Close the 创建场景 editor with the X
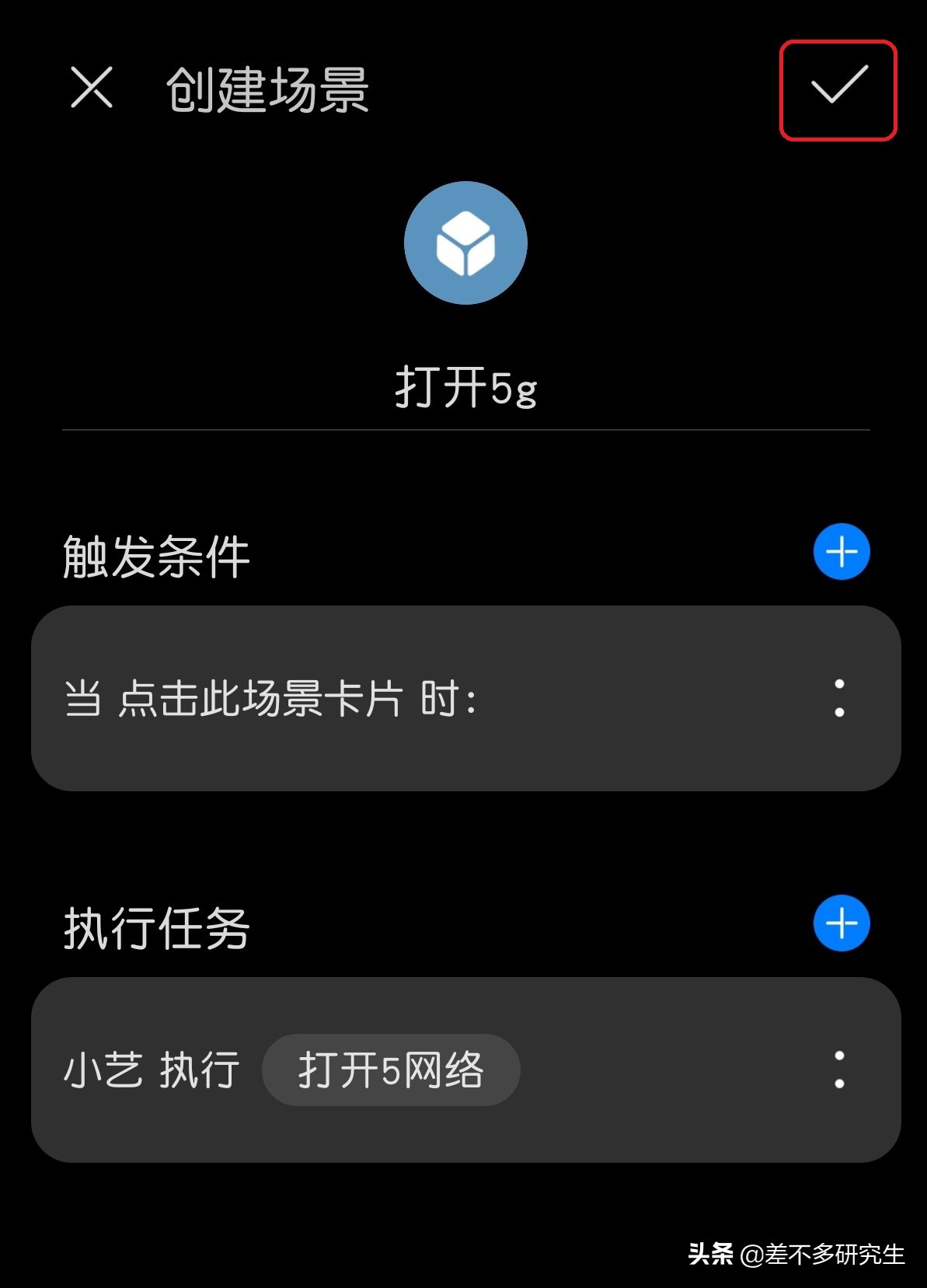The width and height of the screenshot is (927, 1288). coord(91,88)
